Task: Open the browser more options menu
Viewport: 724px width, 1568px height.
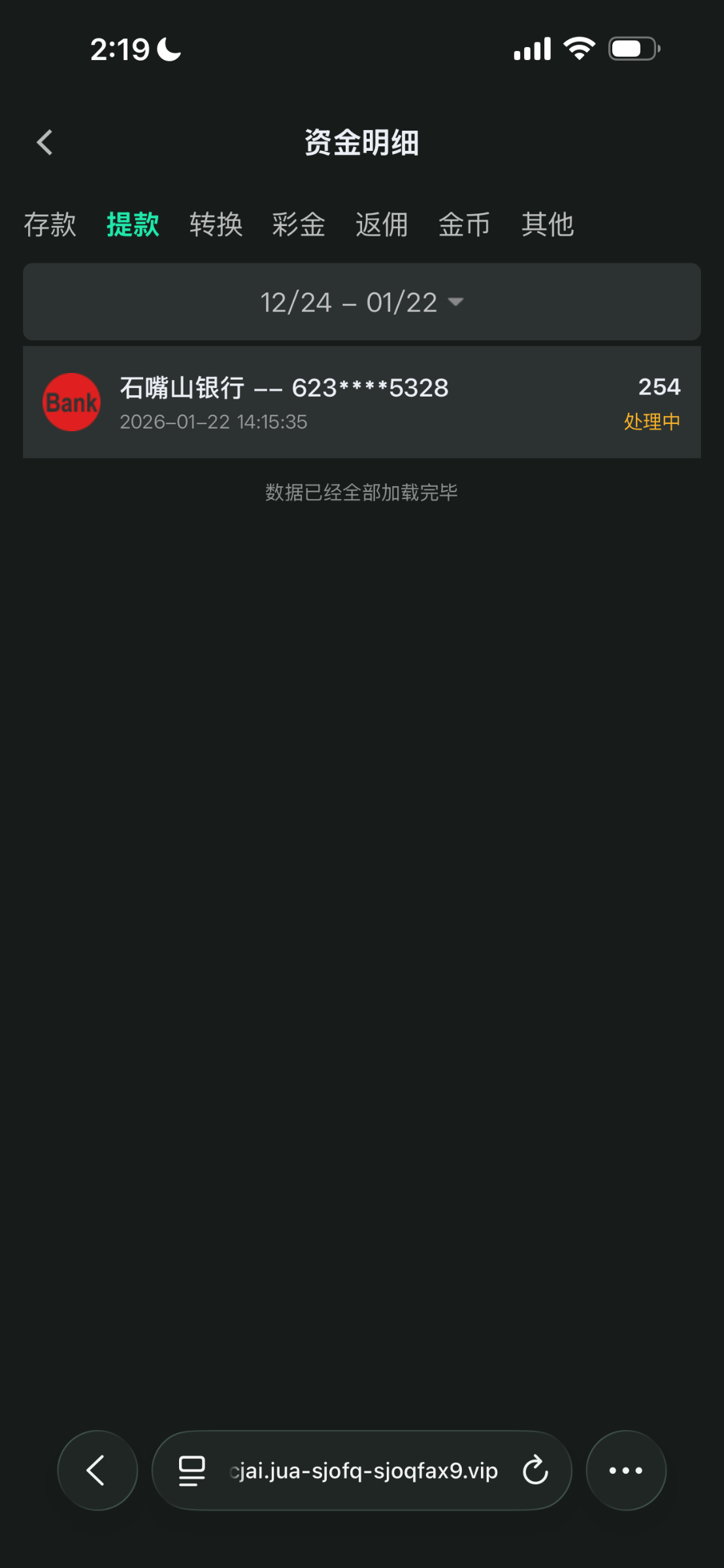Action: [x=625, y=1471]
